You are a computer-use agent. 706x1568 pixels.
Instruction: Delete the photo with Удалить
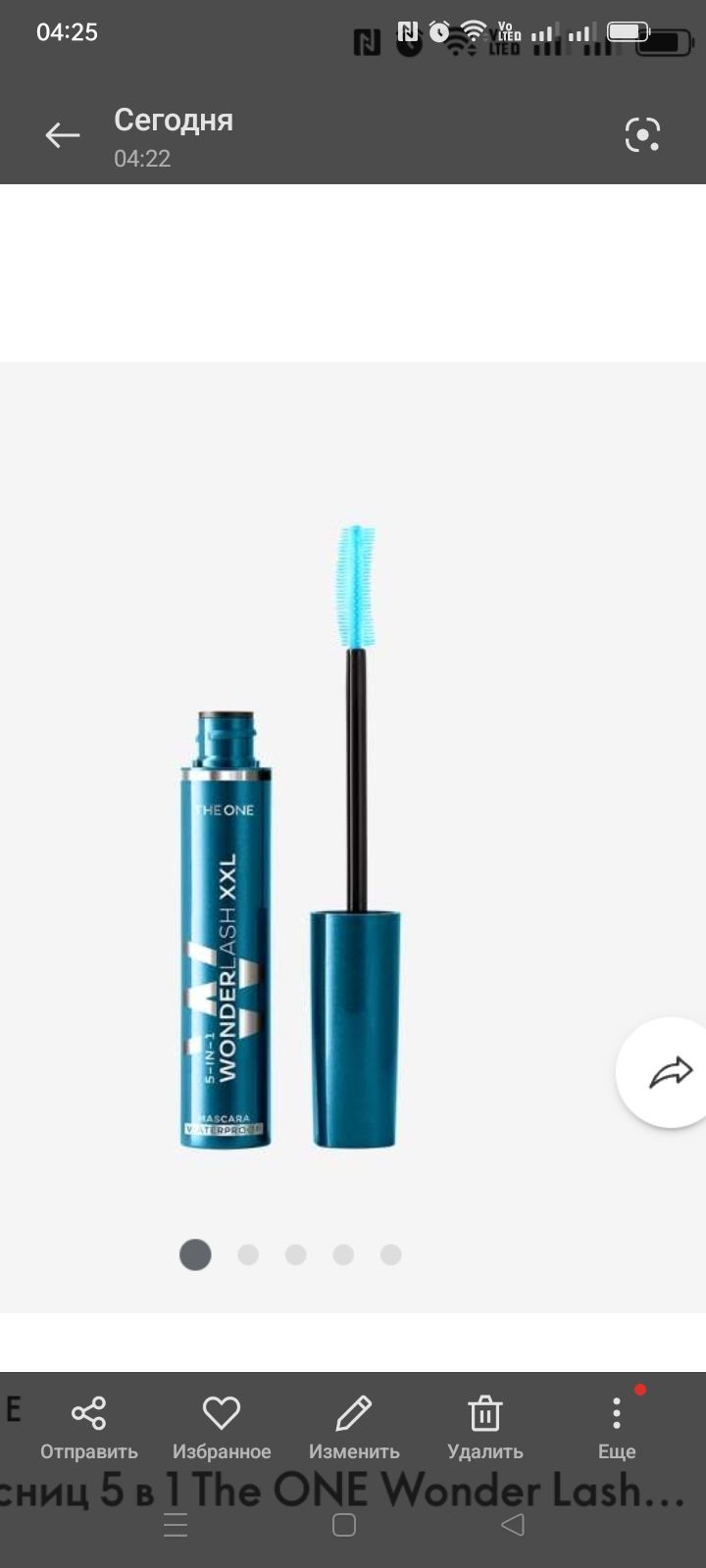485,1427
